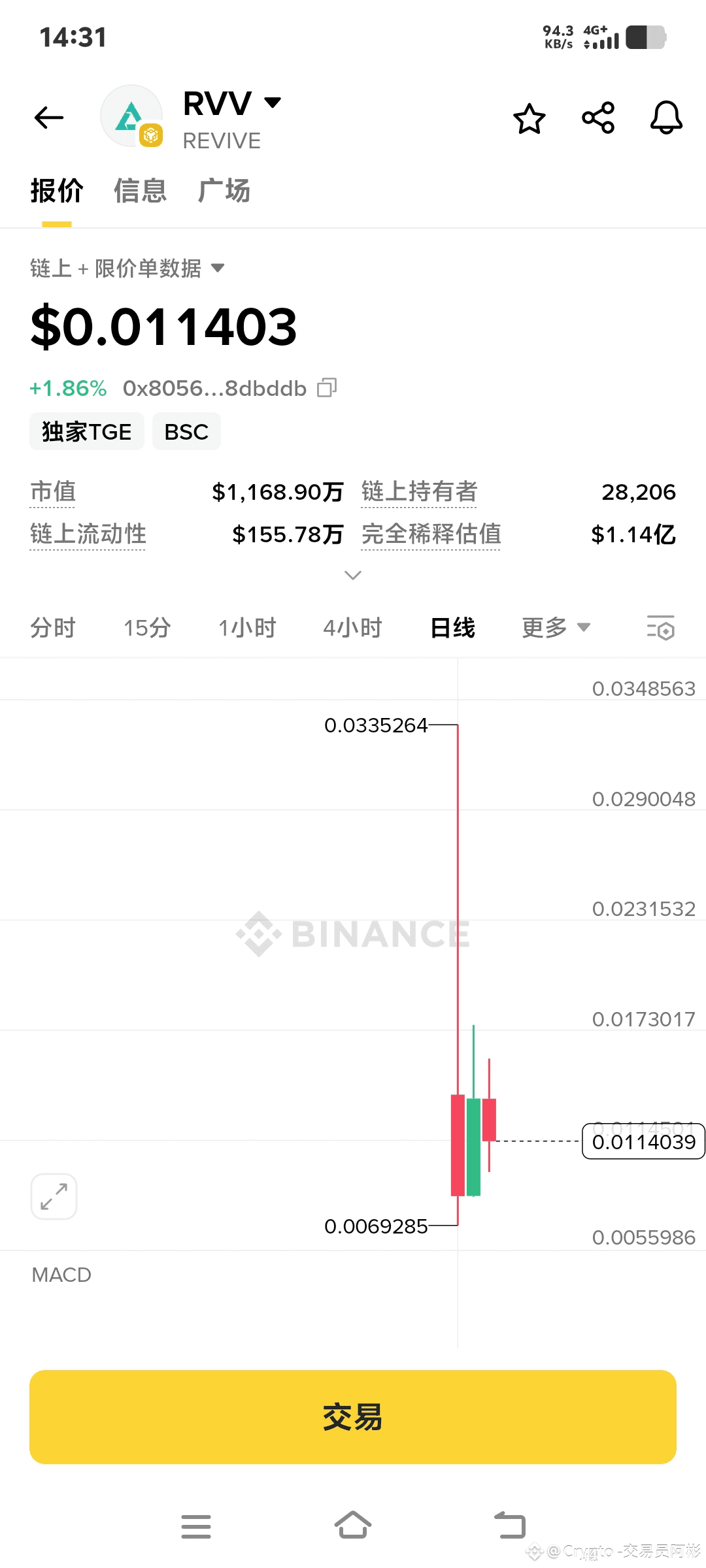Share this RVV token page

598,118
